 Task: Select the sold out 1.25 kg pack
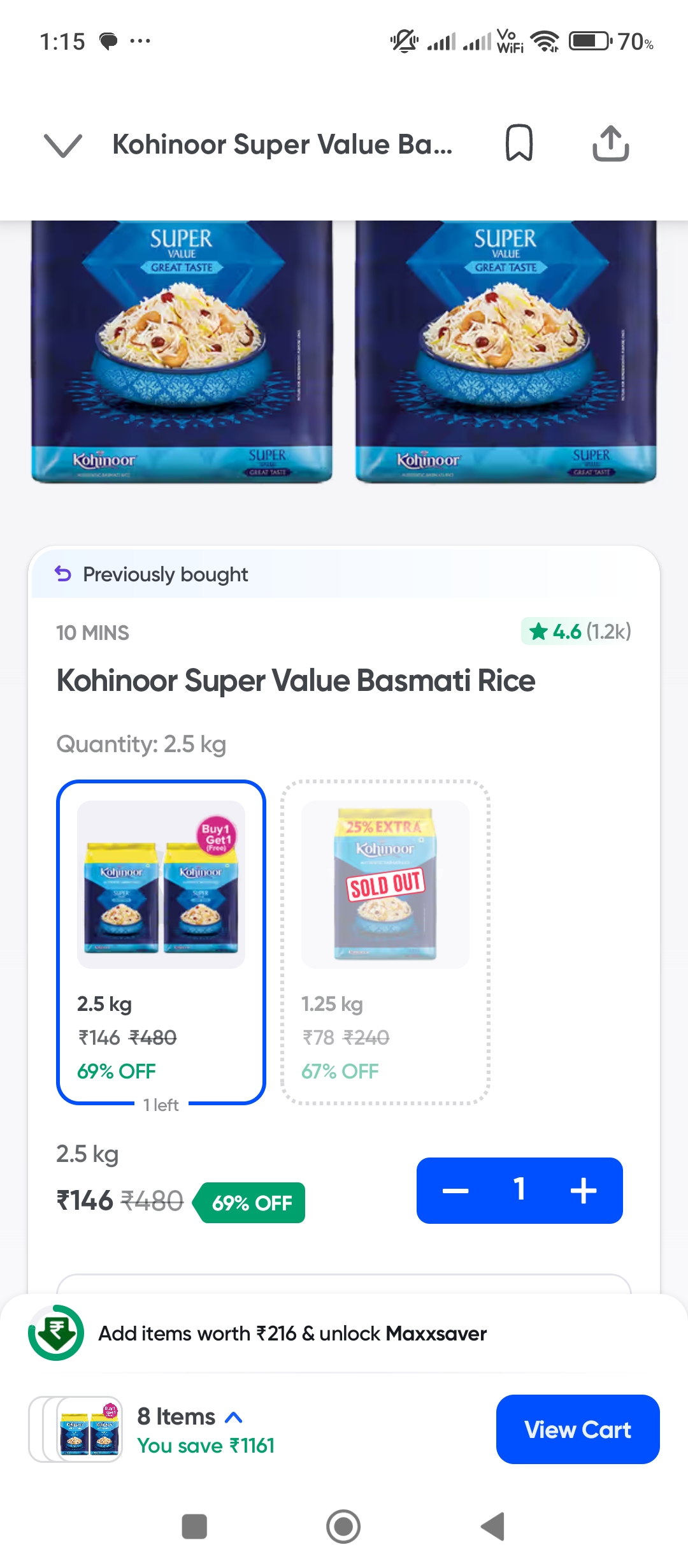(x=385, y=941)
